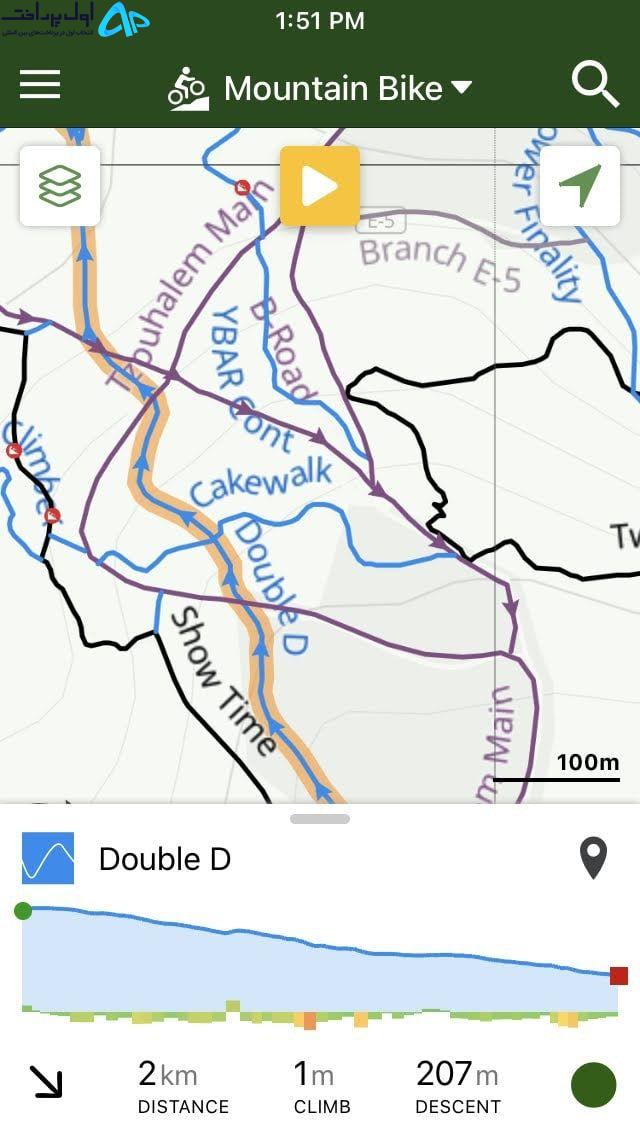640x1136 pixels.
Task: Expand the trail details panel handle
Action: pos(320,819)
